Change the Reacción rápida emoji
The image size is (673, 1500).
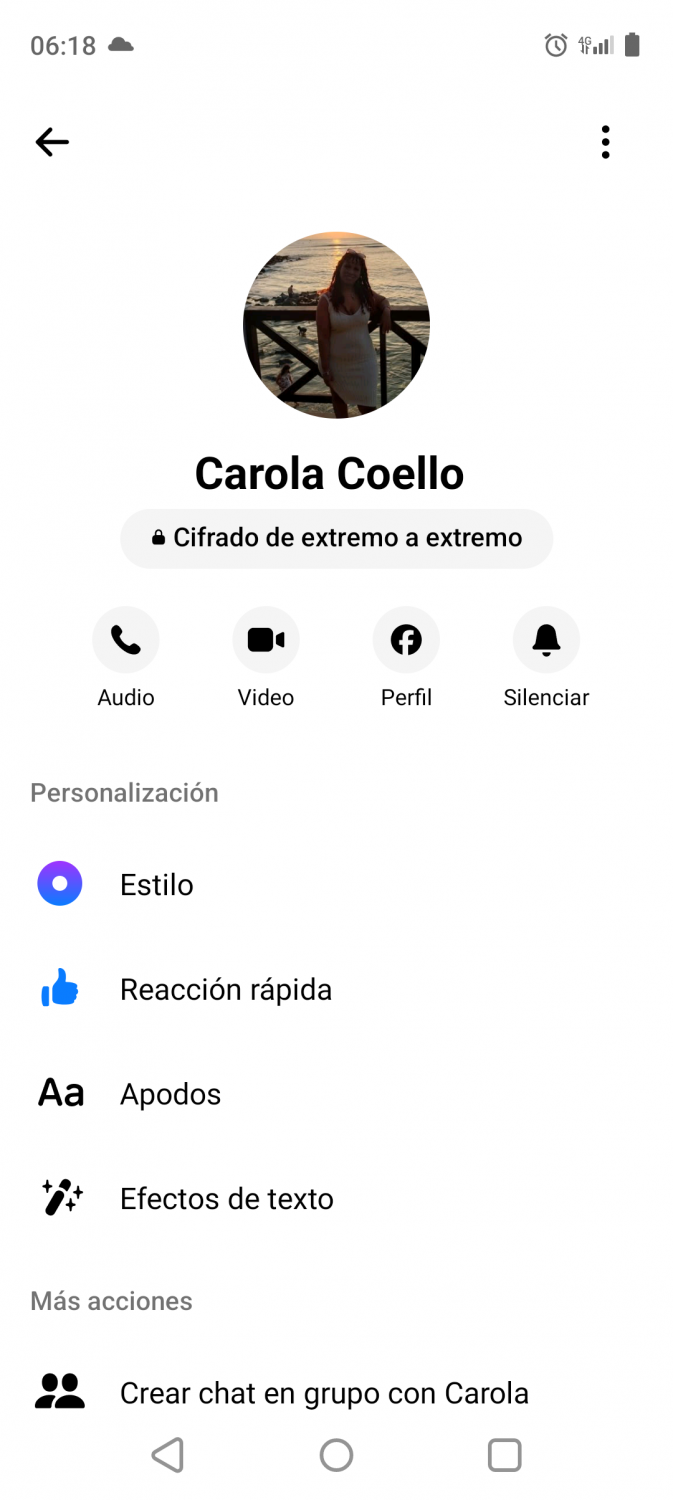click(x=225, y=990)
